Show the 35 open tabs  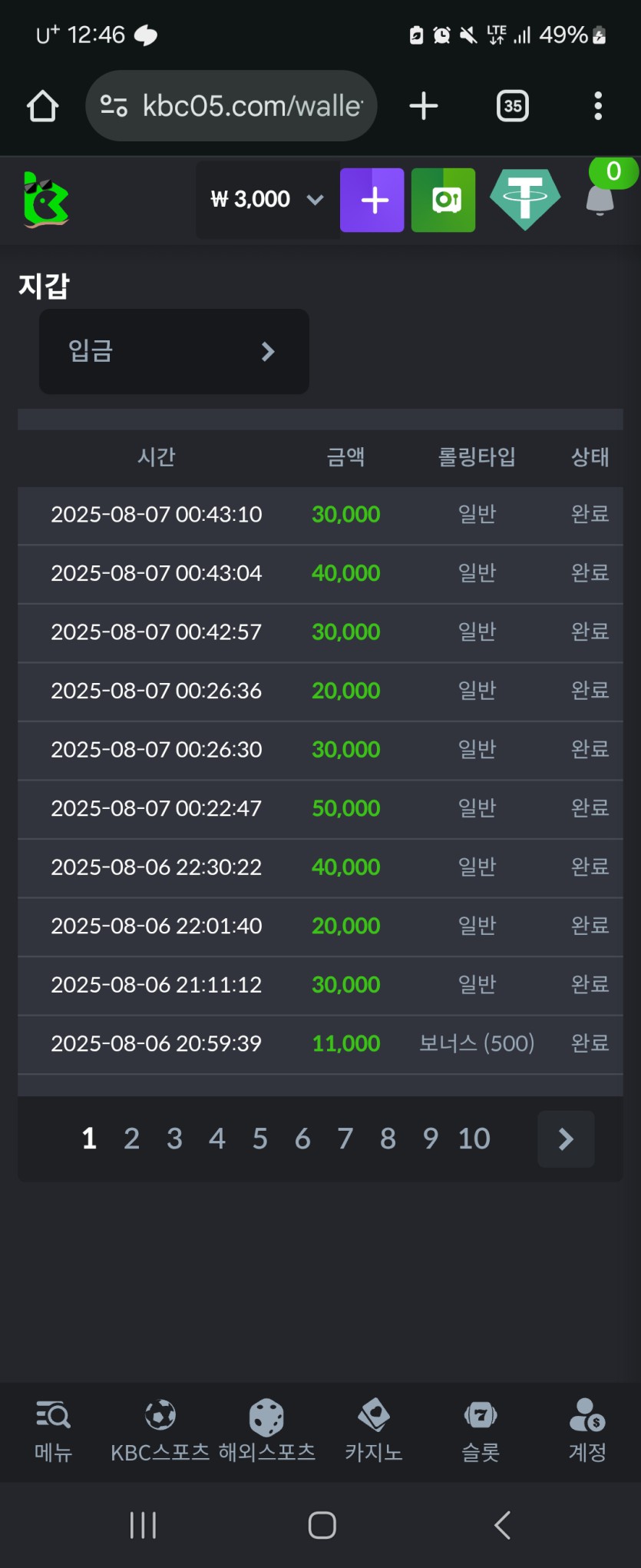pos(513,106)
